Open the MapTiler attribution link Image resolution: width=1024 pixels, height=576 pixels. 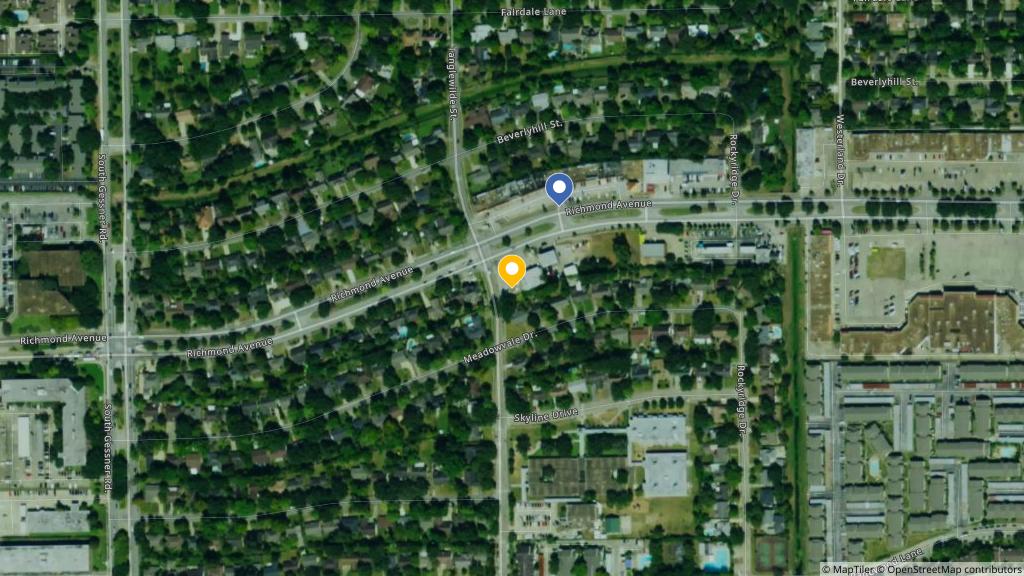(851, 569)
